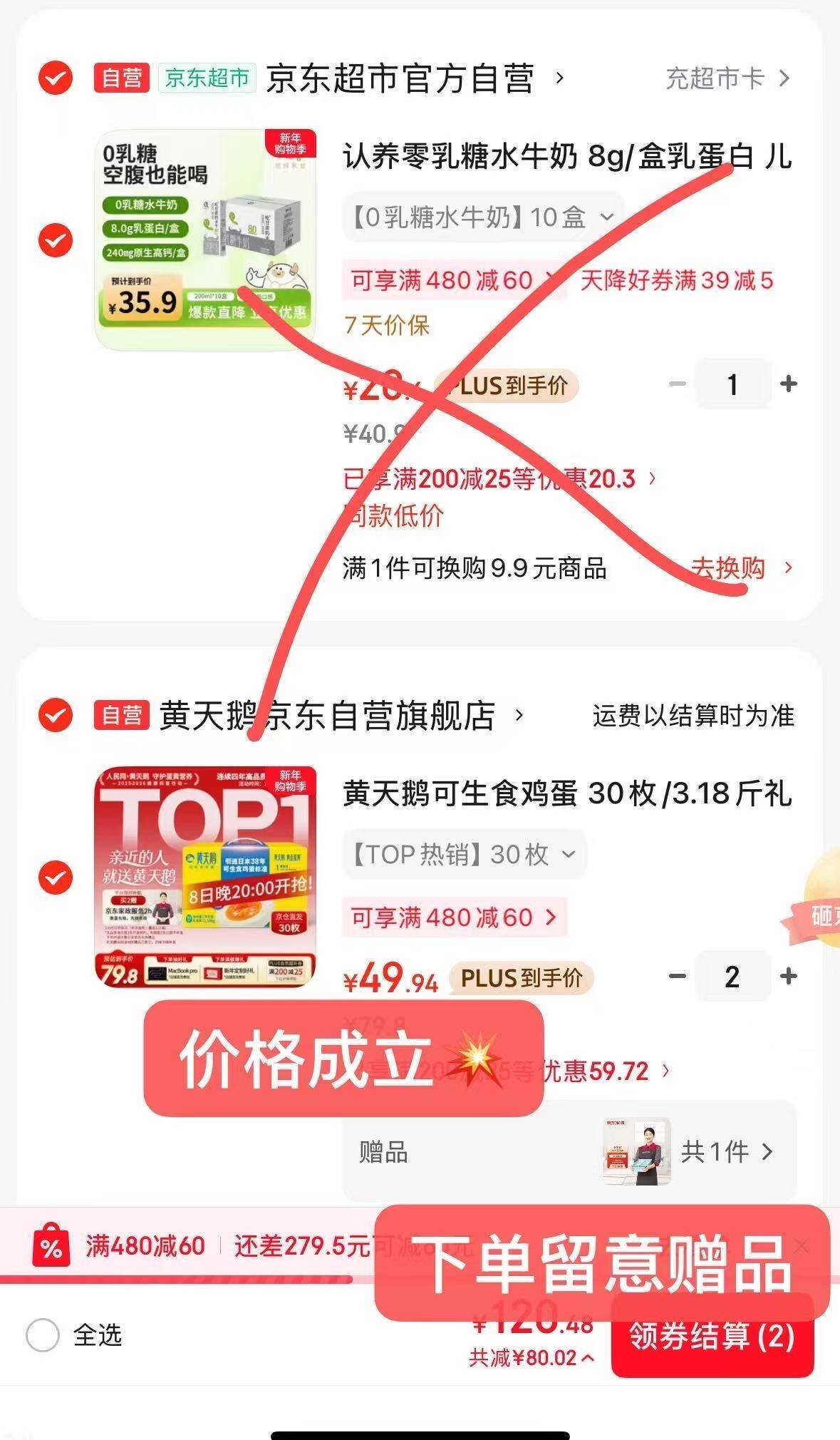Viewport: 840px width, 1440px height.
Task: Open the 黄天鹅京东自营旗舰店 store page
Action: (328, 715)
